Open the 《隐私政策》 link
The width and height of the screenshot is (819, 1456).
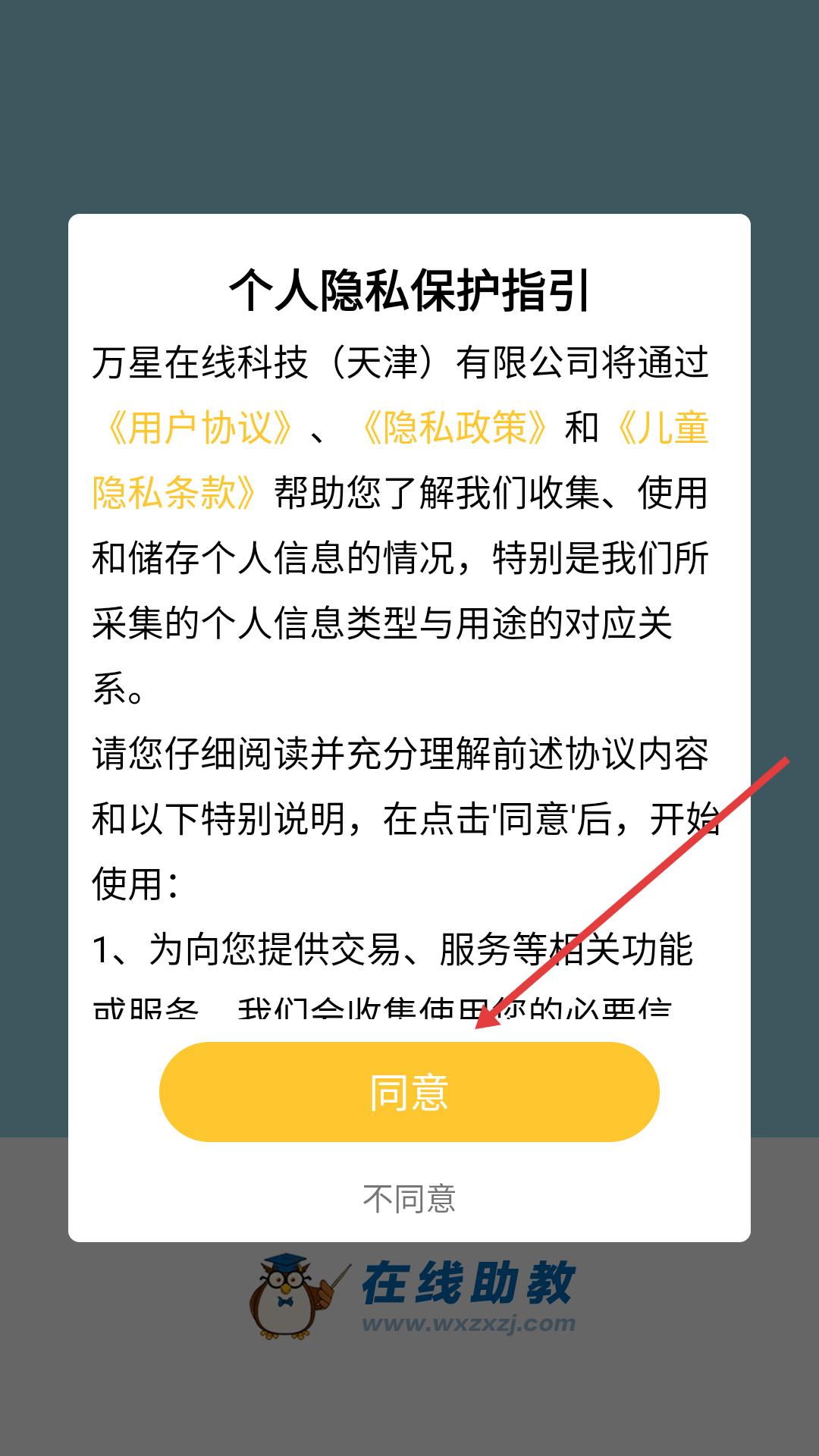(x=455, y=428)
